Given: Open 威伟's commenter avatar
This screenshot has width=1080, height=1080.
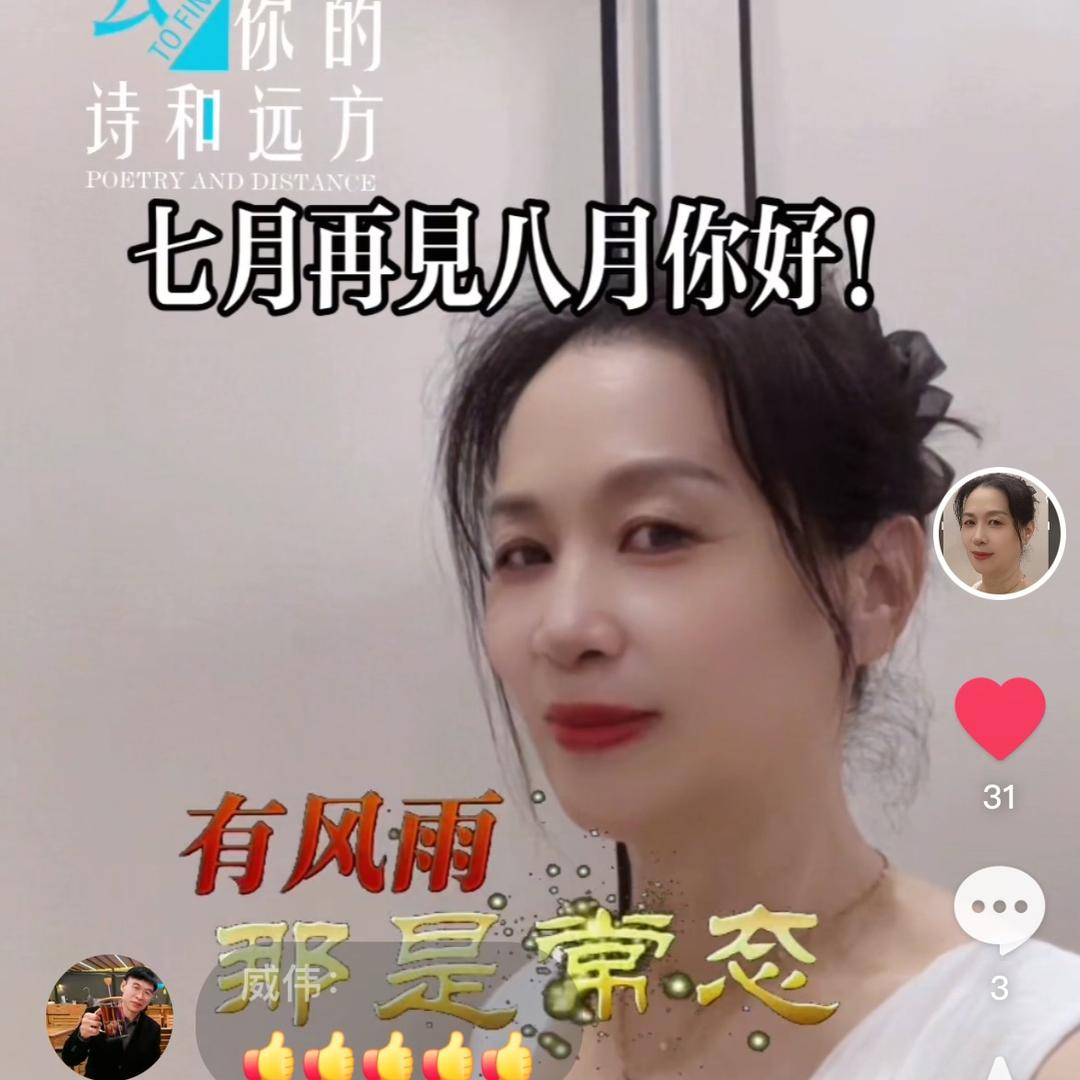Looking at the screenshot, I should (x=110, y=1016).
